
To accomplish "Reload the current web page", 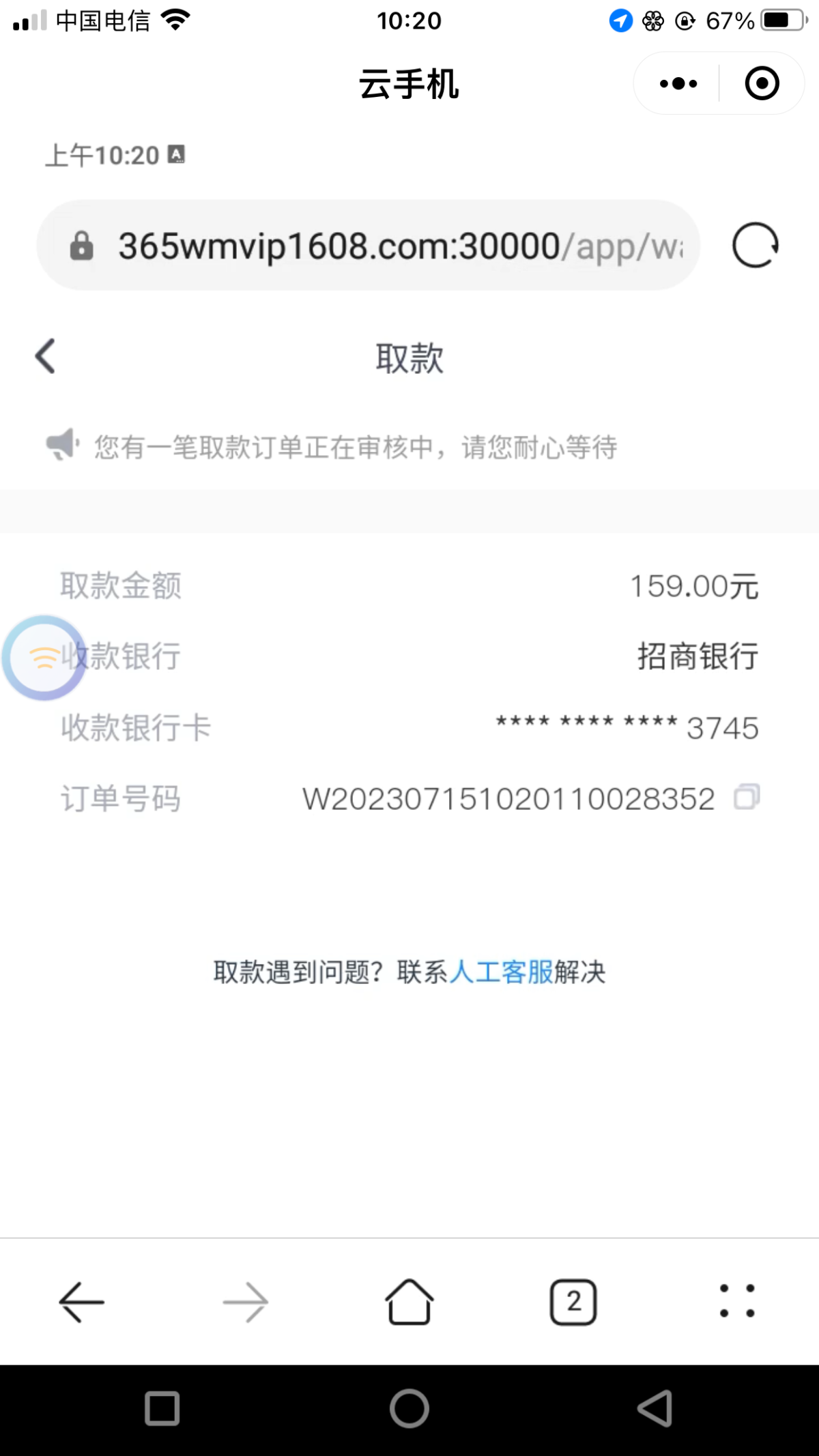I will click(755, 246).
